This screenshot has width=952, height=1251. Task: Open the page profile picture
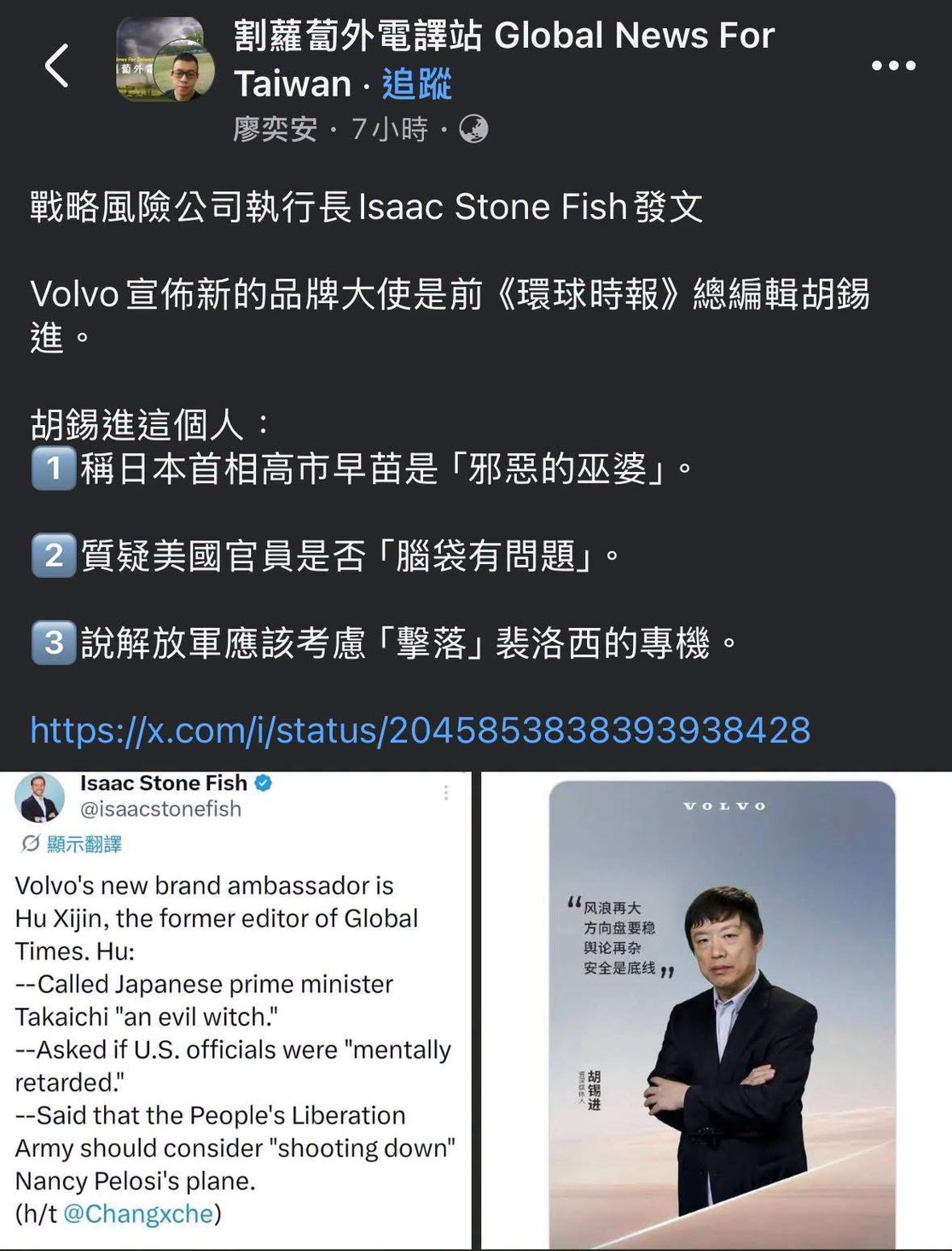[x=165, y=60]
